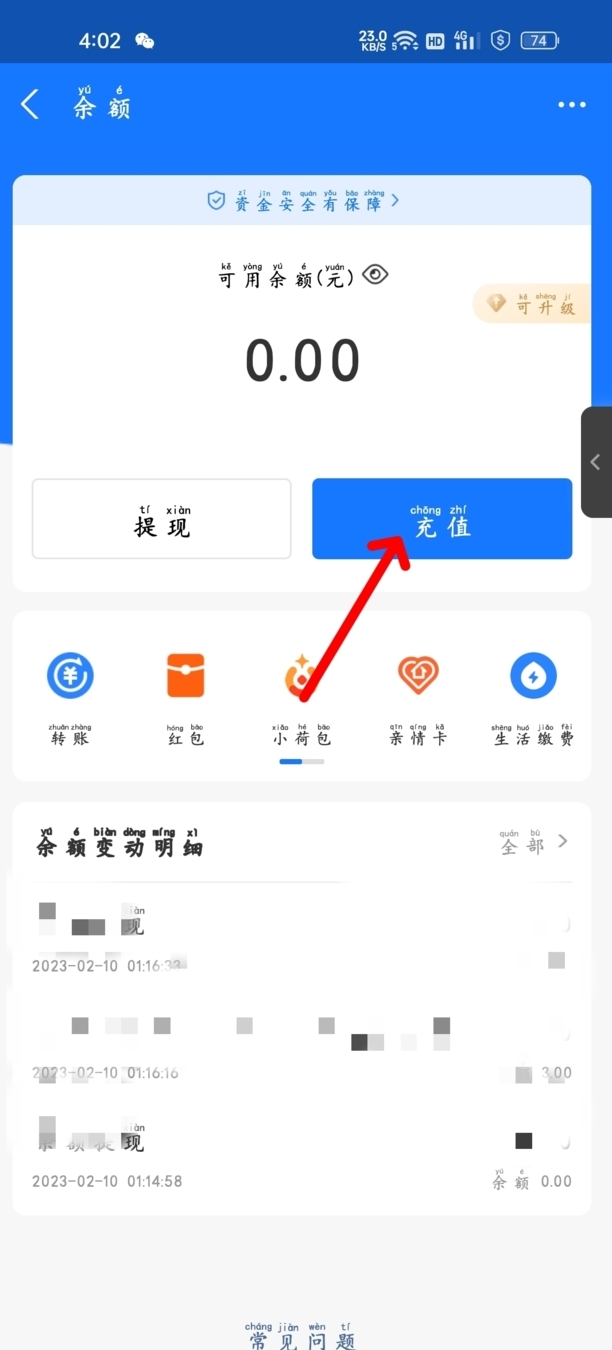The width and height of the screenshot is (612, 1350).
Task: Open the 资金安全有保障 link
Action: (302, 201)
